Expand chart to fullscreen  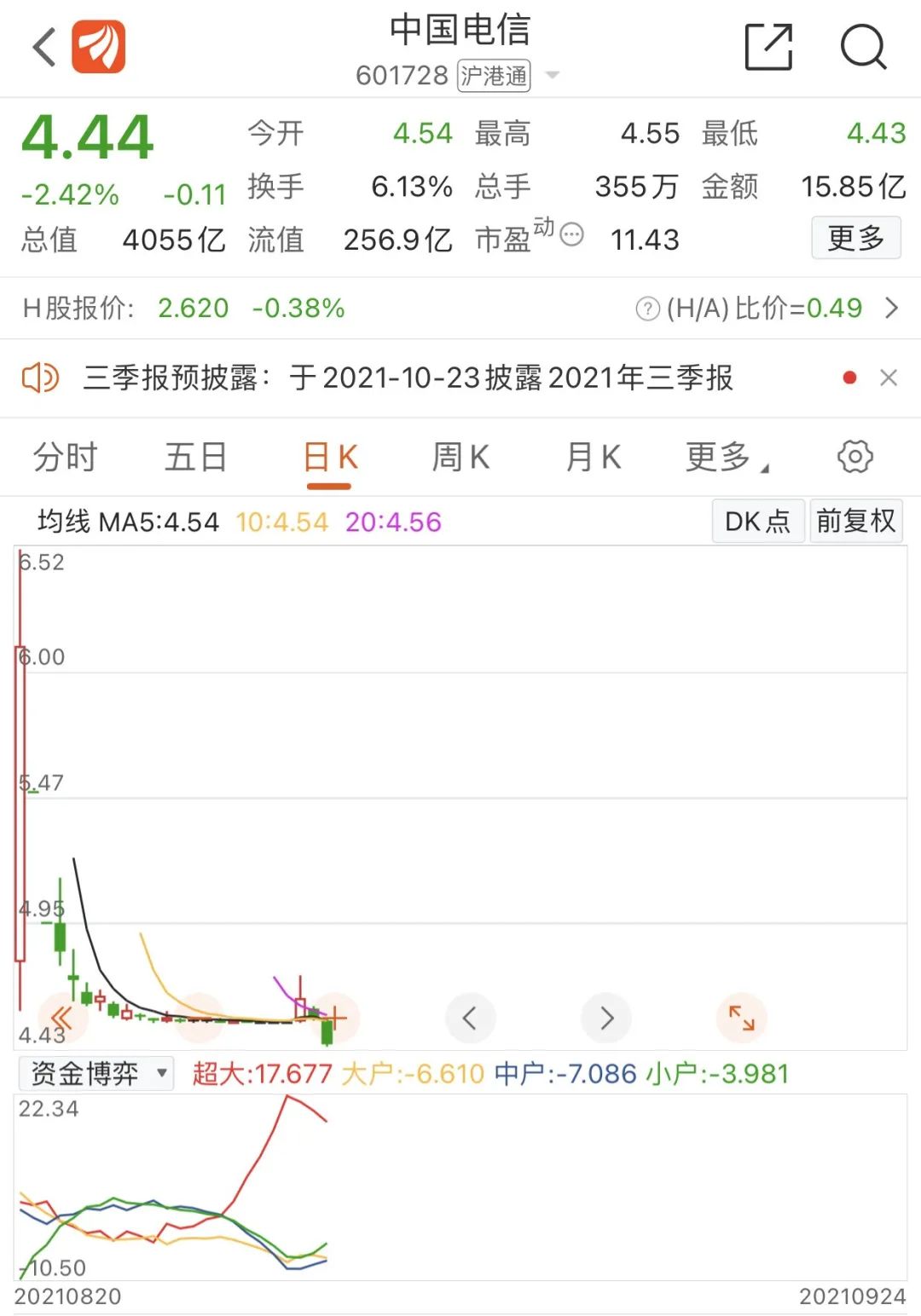[742, 1018]
